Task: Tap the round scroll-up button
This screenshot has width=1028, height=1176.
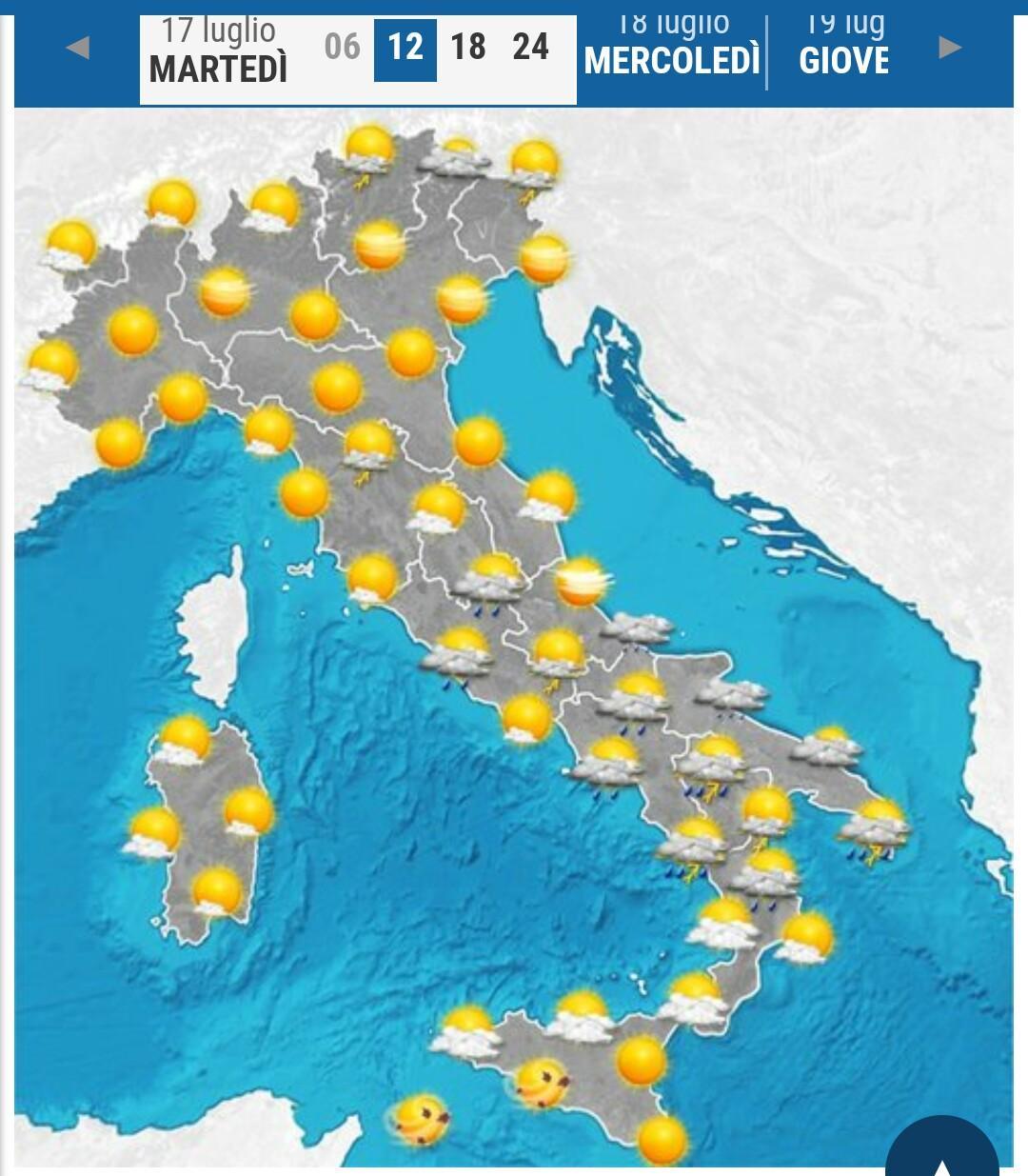Action: point(941,1154)
